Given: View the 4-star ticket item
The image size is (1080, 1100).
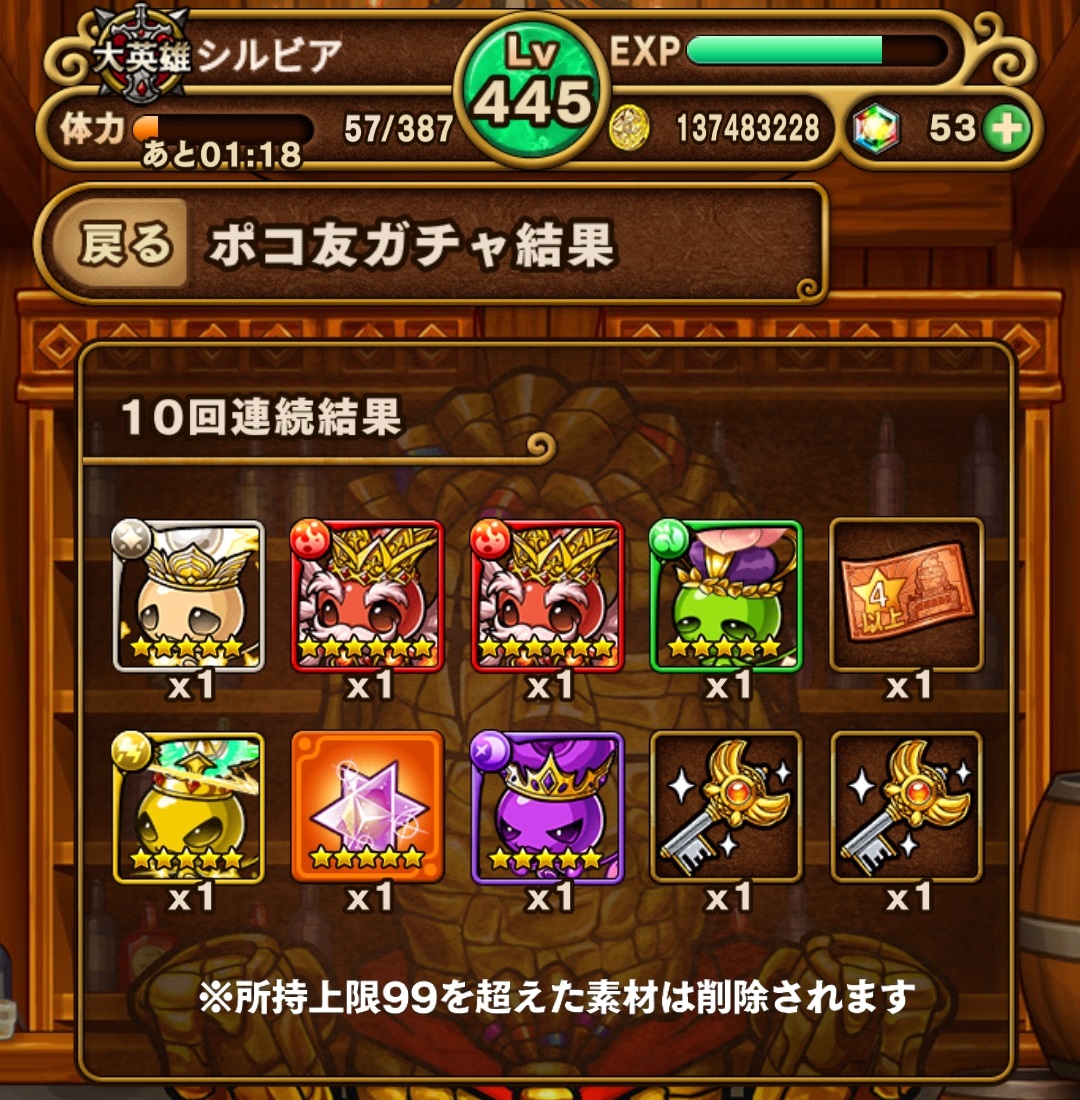Looking at the screenshot, I should click(x=907, y=595).
